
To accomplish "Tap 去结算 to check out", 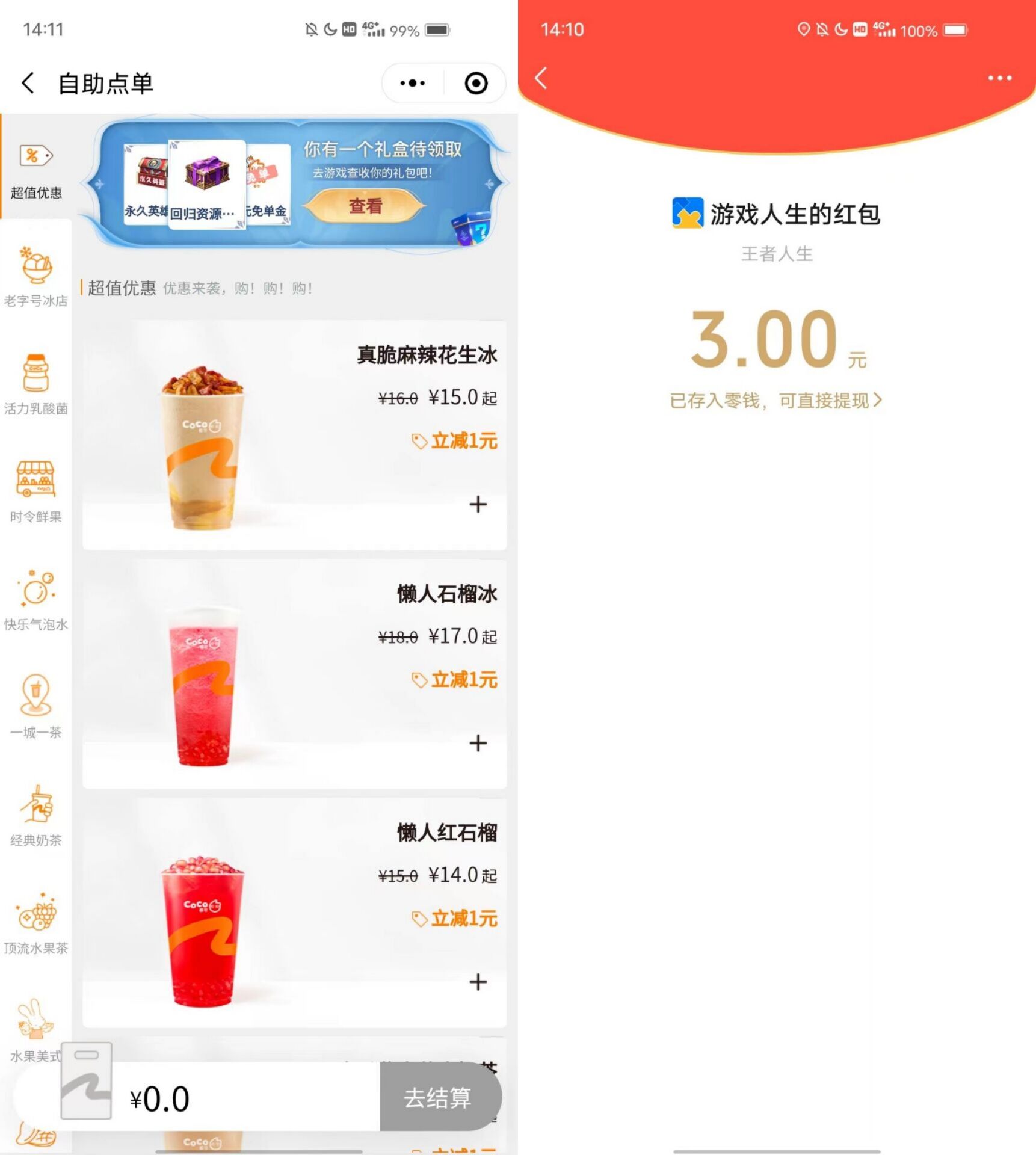I will click(x=438, y=1098).
